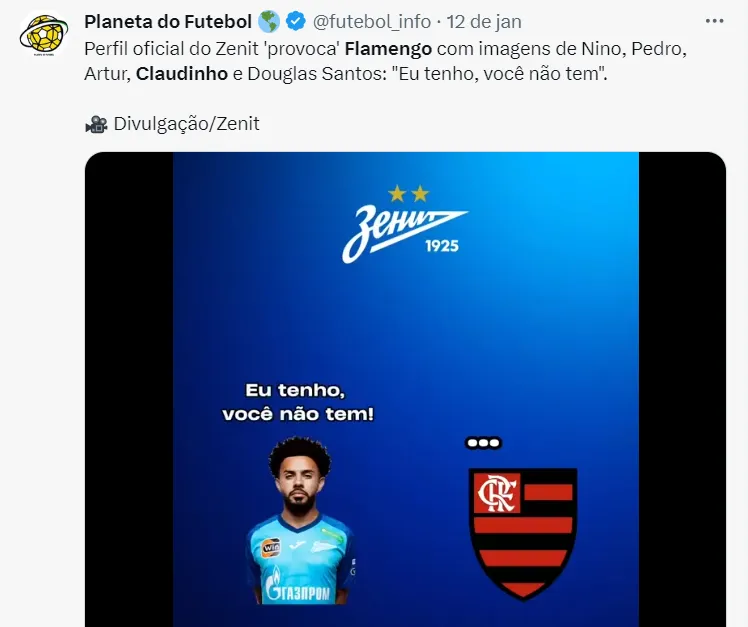This screenshot has height=627, width=748.
Task: Open the Zenit video attached to the tweet
Action: [x=405, y=390]
